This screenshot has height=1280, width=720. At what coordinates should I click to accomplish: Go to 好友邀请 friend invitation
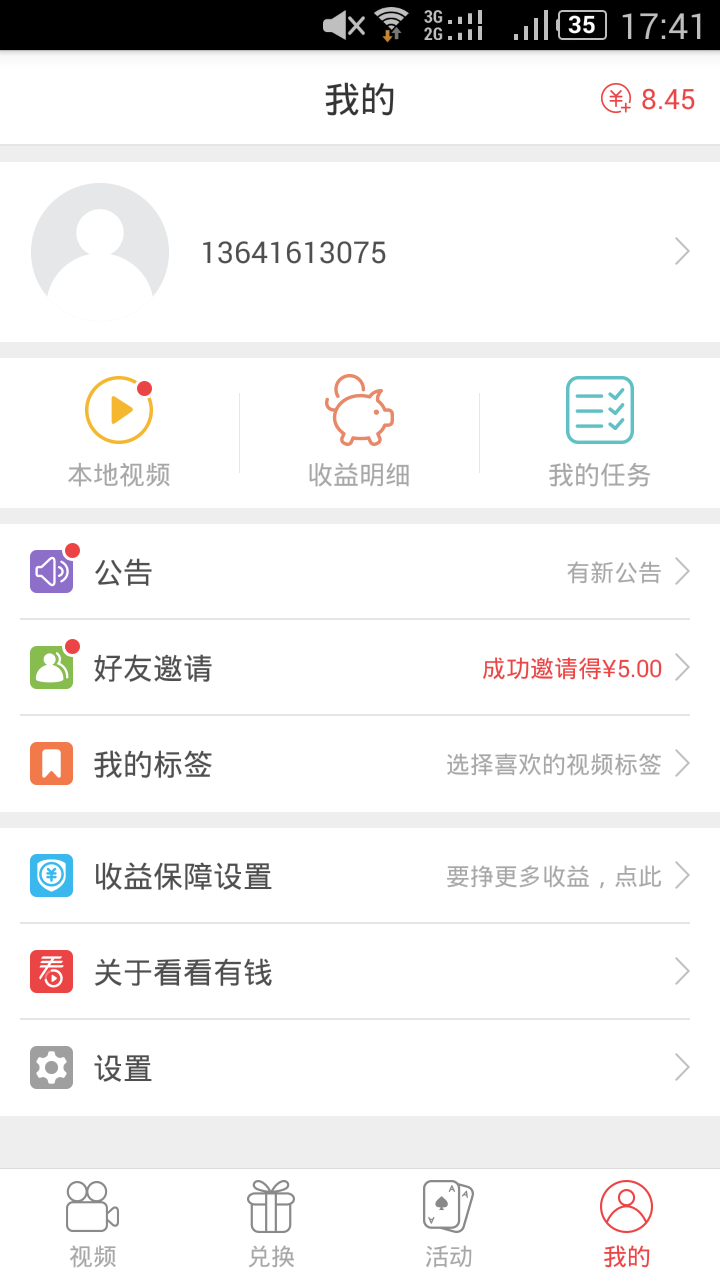point(360,668)
